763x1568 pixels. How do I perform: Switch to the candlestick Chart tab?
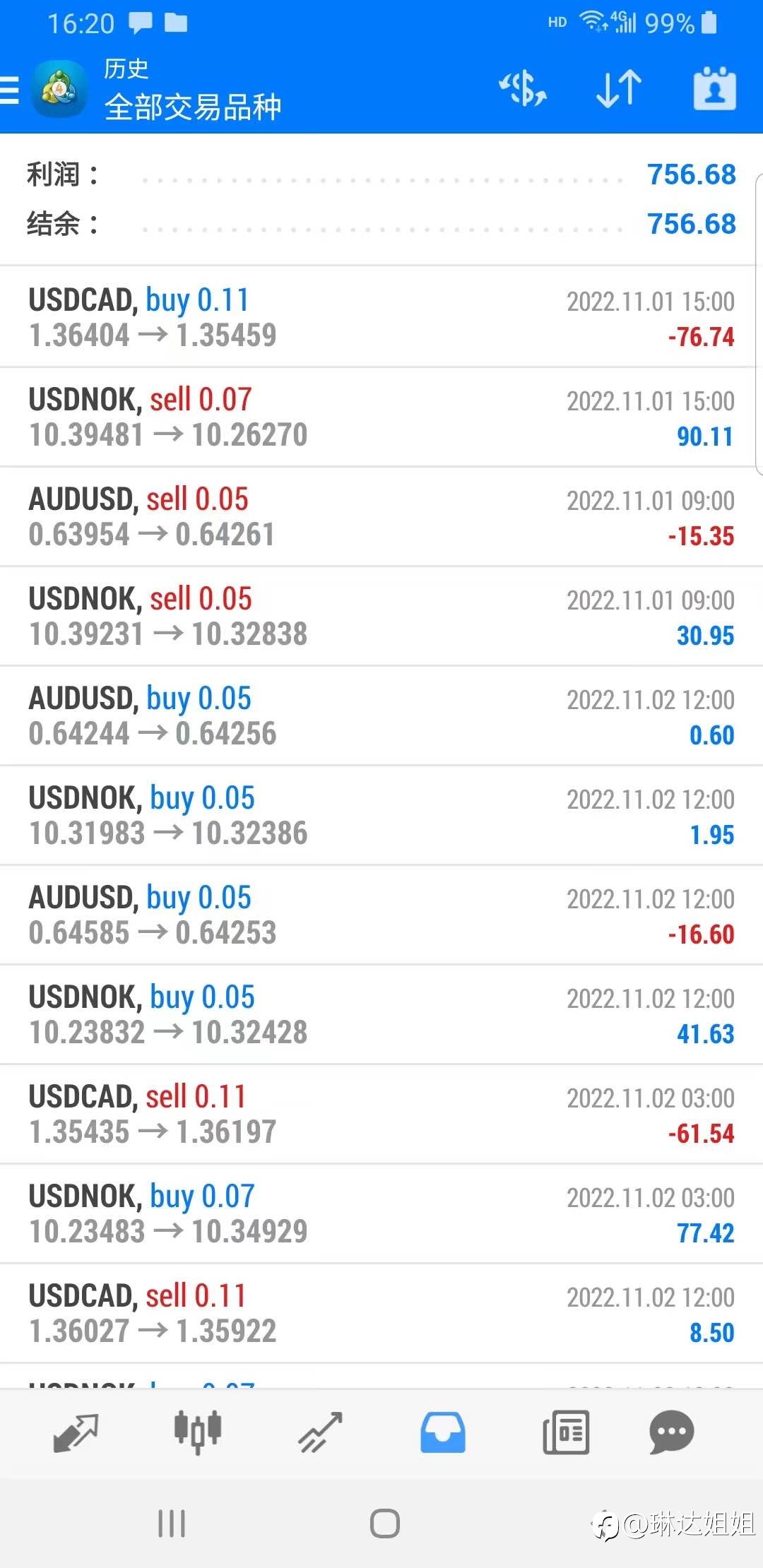198,1432
